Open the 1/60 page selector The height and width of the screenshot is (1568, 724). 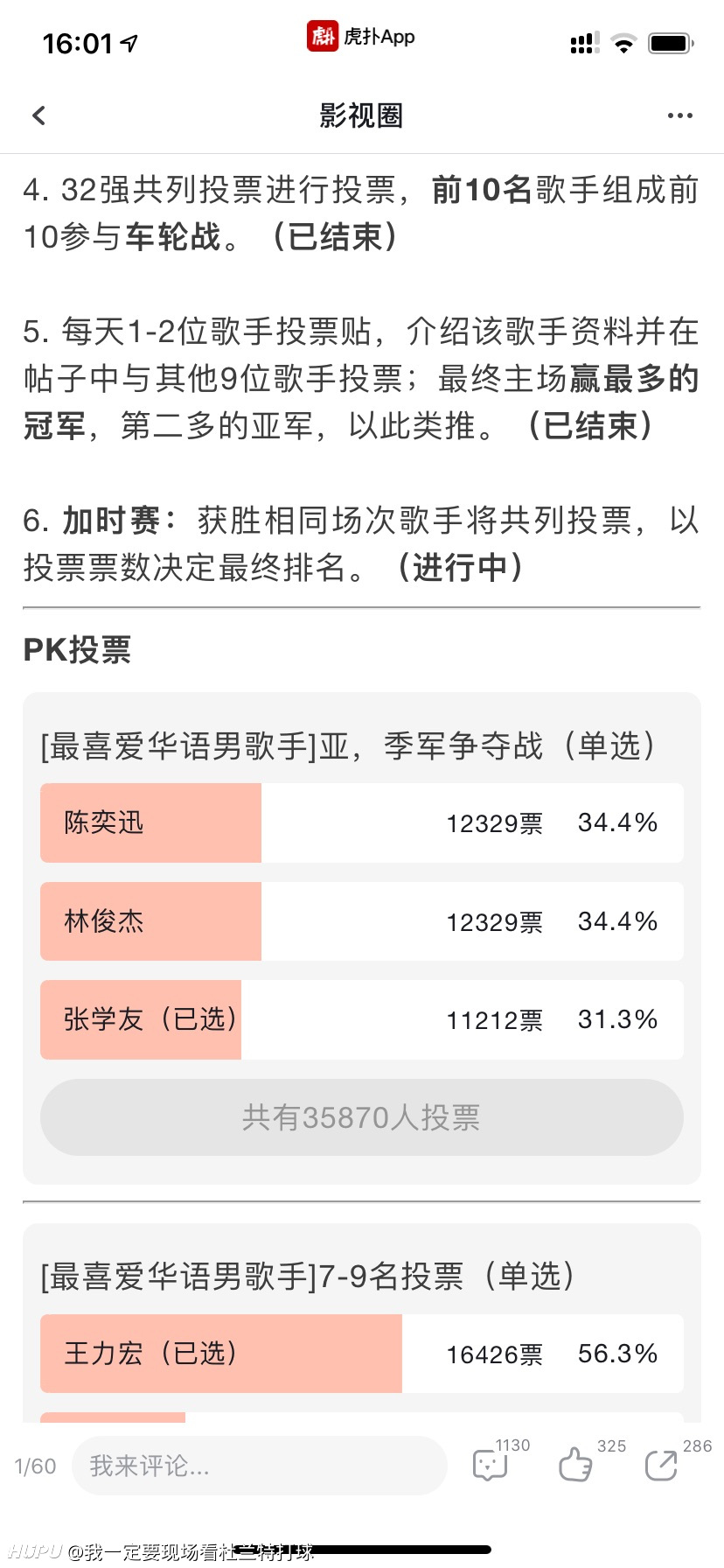pos(35,1466)
